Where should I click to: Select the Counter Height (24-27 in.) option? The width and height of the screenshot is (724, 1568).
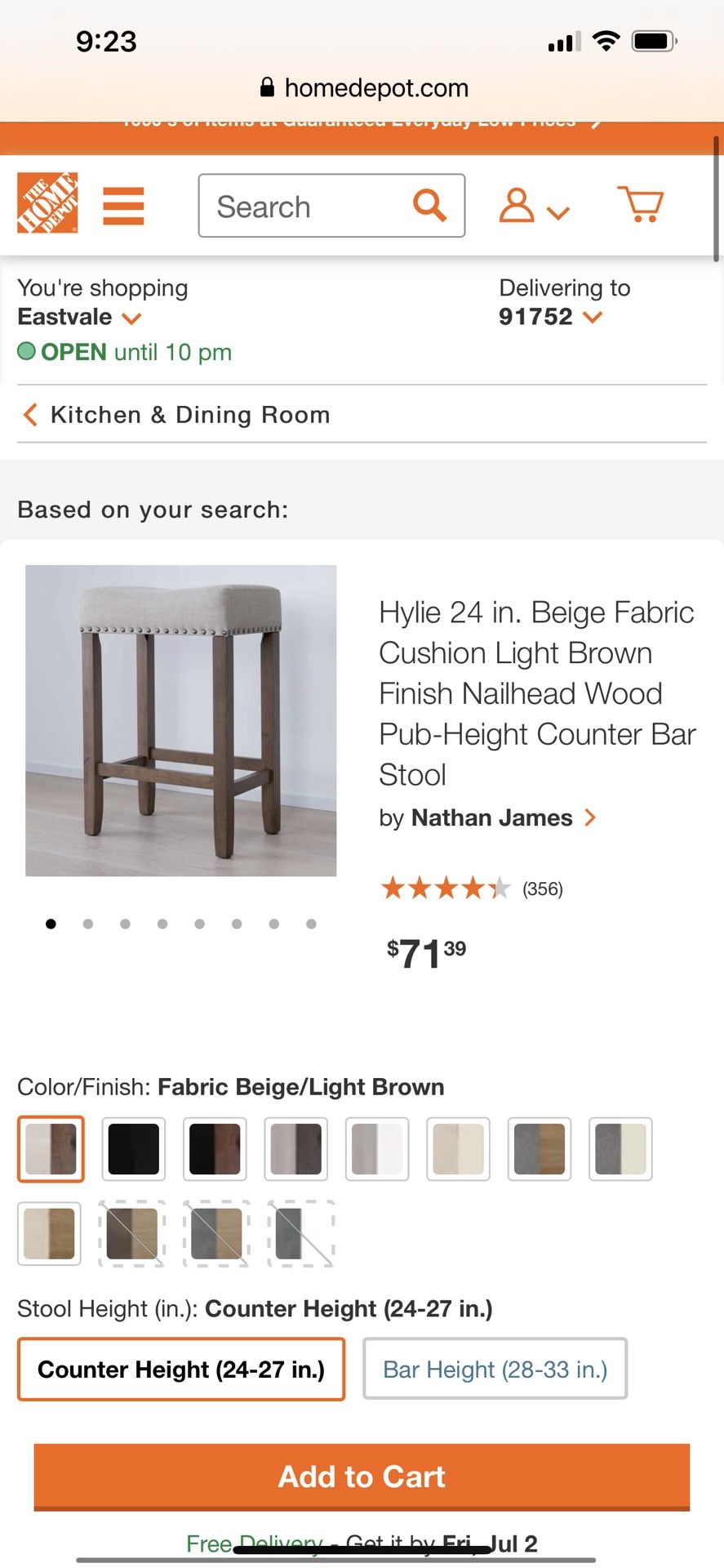181,1370
